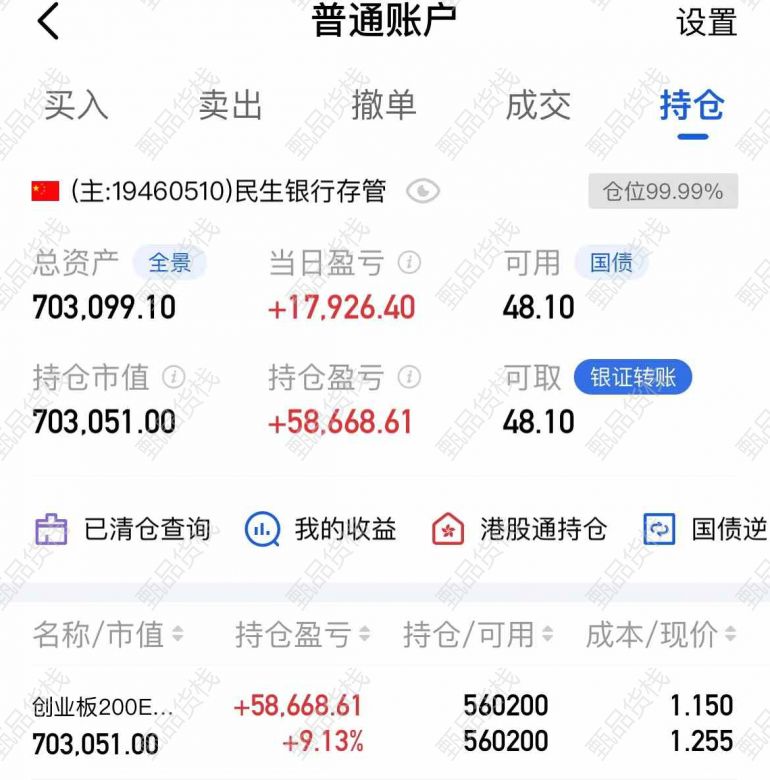770x780 pixels.
Task: Open 银证转账 transfer
Action: click(x=633, y=377)
